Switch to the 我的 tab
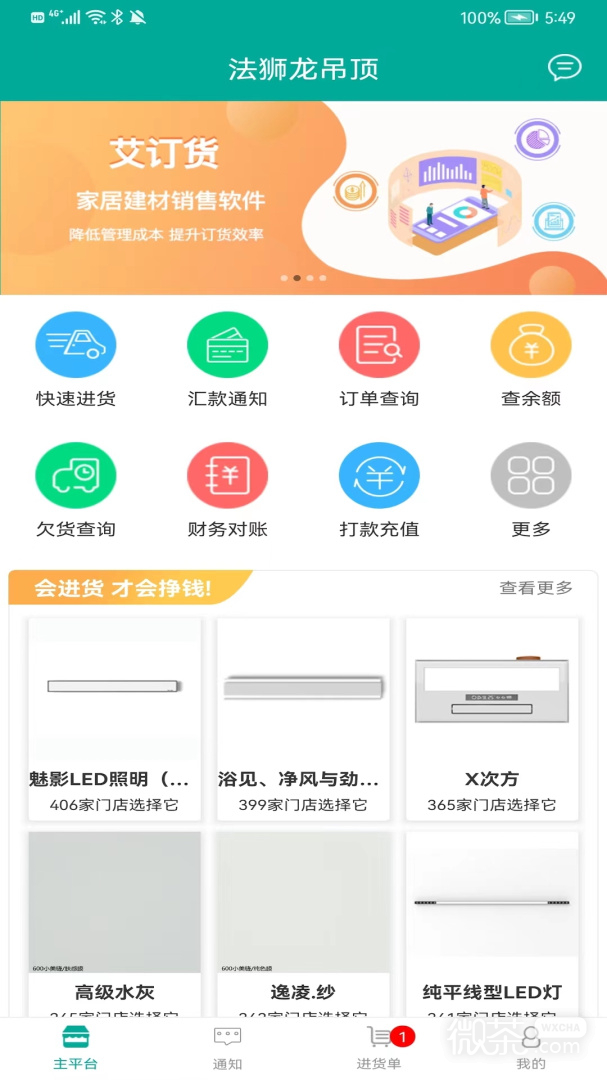 531,1048
